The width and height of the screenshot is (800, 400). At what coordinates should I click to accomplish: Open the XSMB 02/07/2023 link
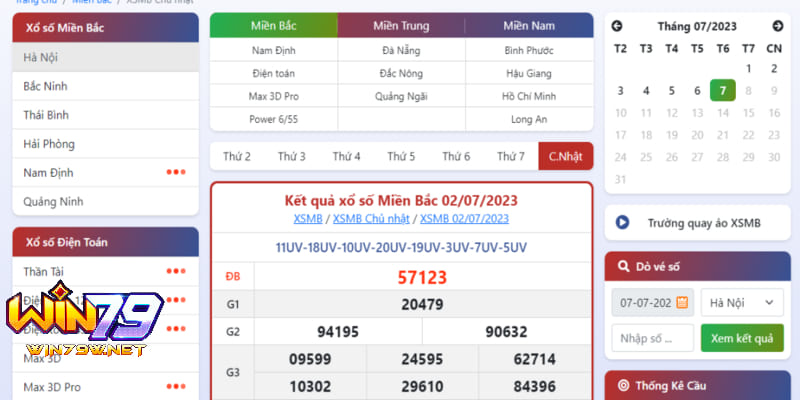pos(464,218)
